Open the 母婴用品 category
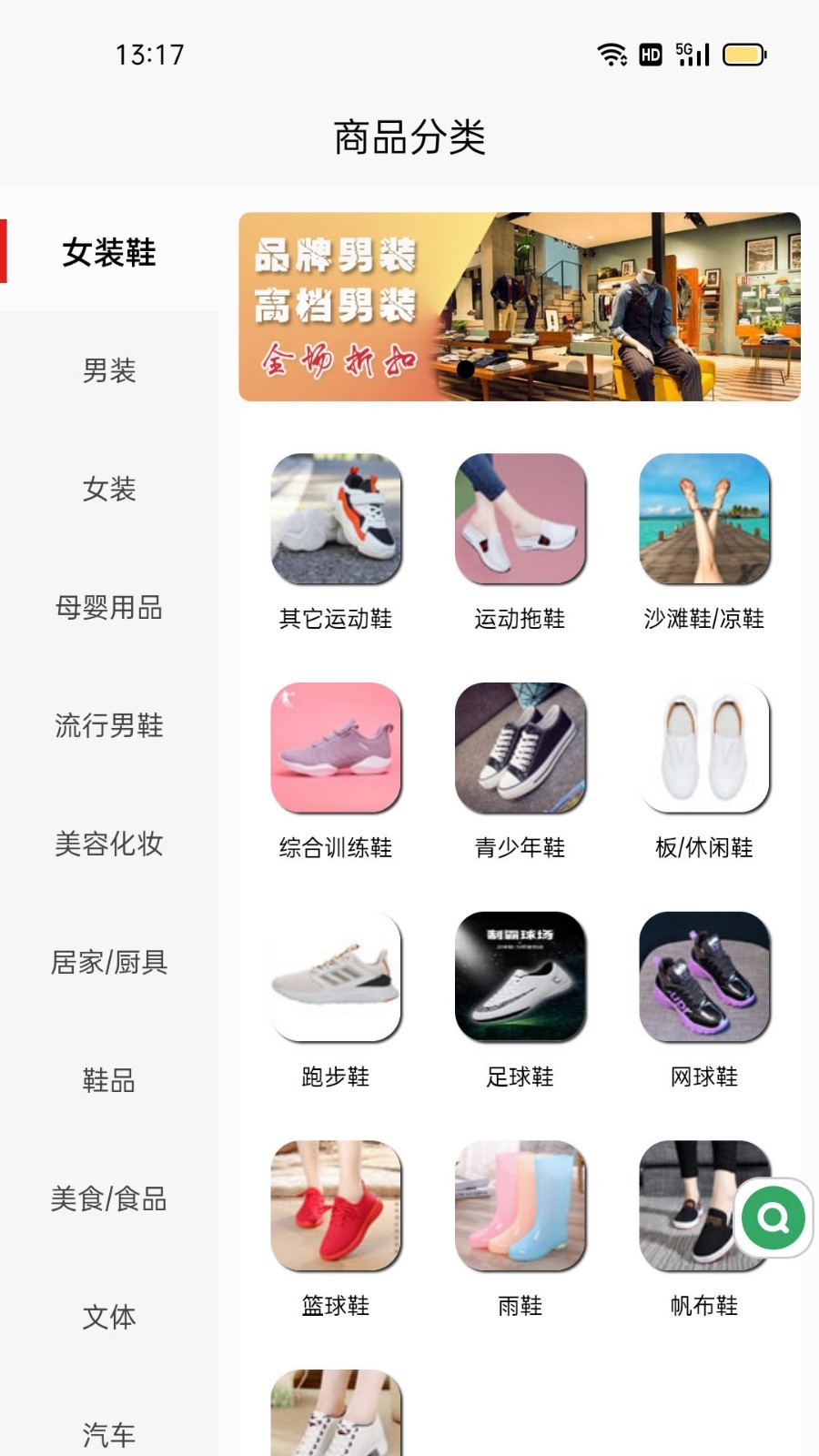The height and width of the screenshot is (1456, 819). 109,607
